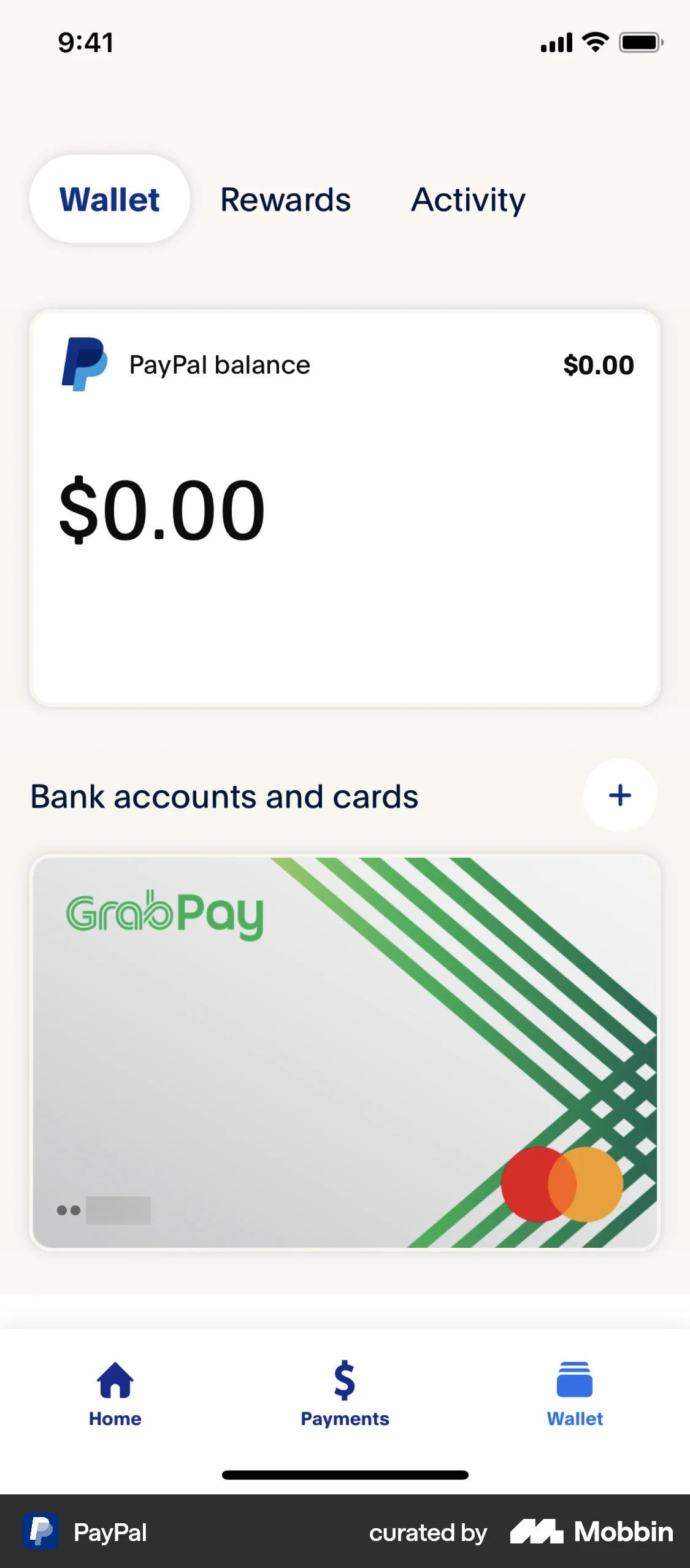Click the Wi-Fi indicator in the status bar
This screenshot has width=690, height=1568.
(593, 42)
